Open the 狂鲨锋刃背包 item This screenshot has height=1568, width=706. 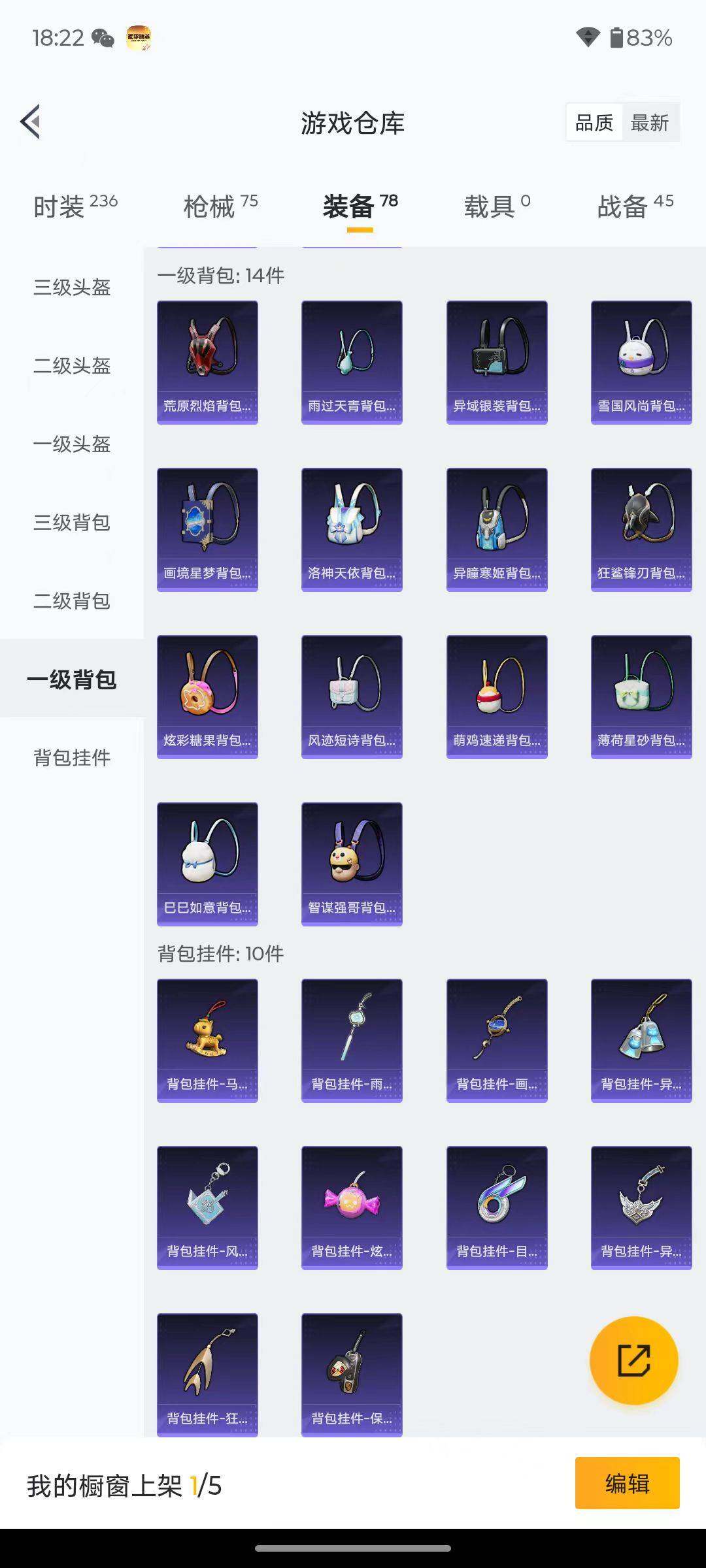[641, 528]
